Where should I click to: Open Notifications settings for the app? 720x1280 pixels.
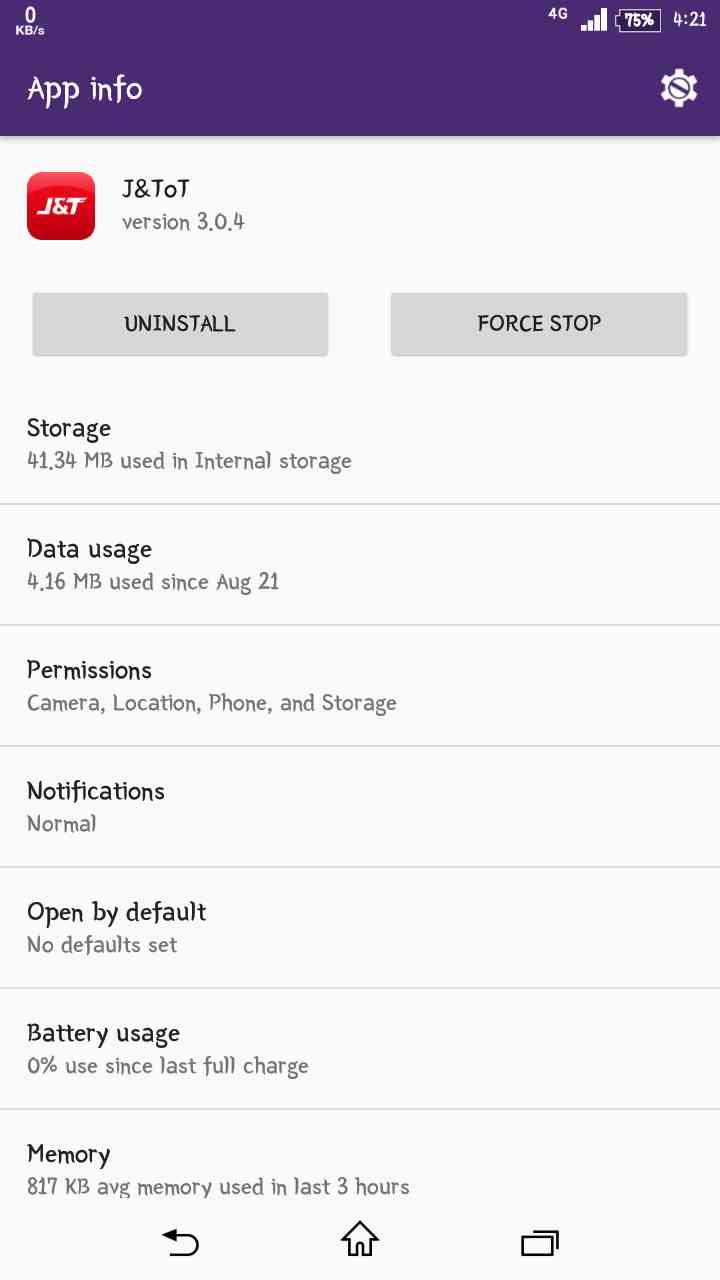click(x=360, y=807)
